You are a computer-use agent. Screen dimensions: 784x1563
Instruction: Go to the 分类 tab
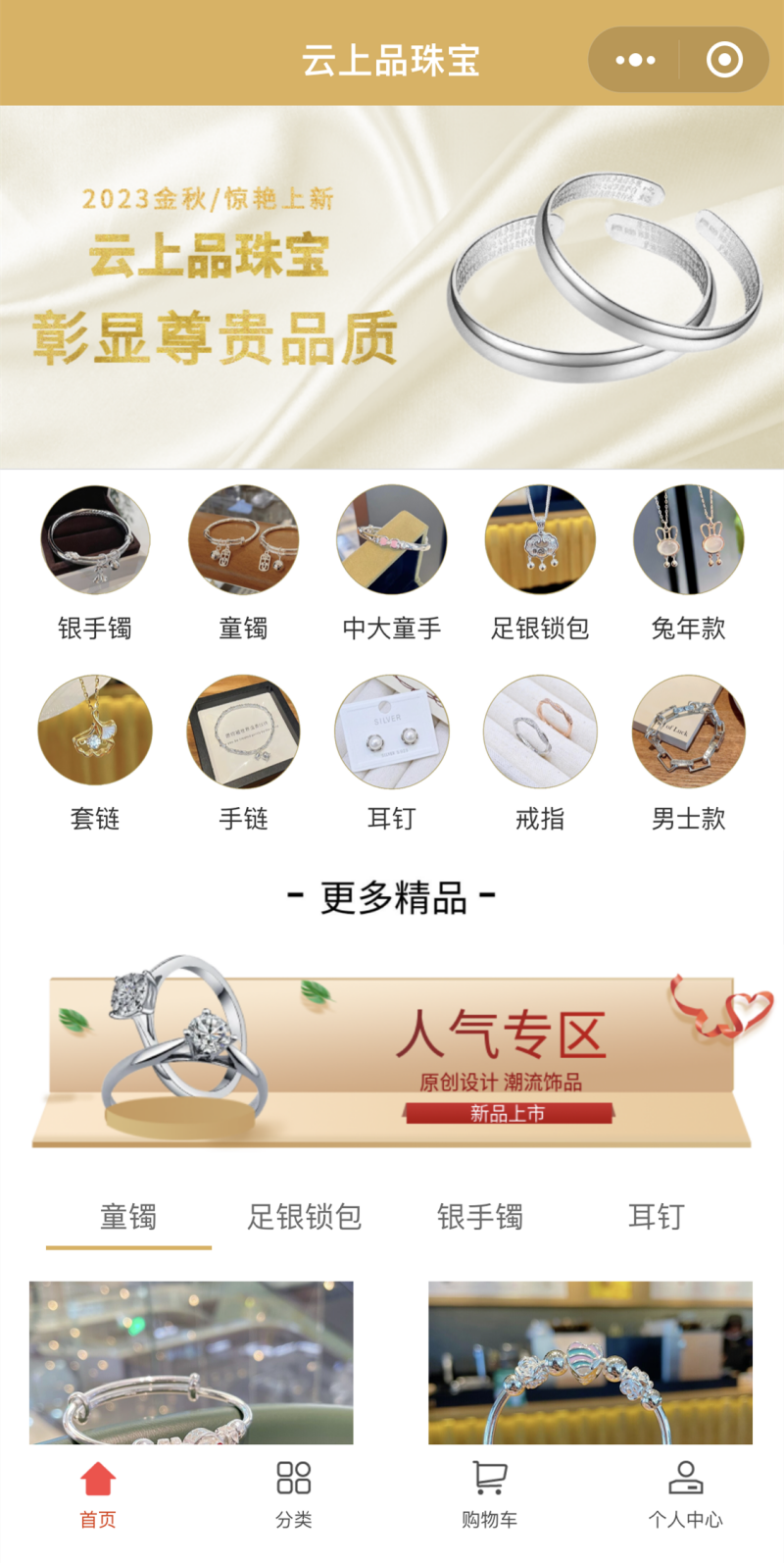click(294, 1493)
